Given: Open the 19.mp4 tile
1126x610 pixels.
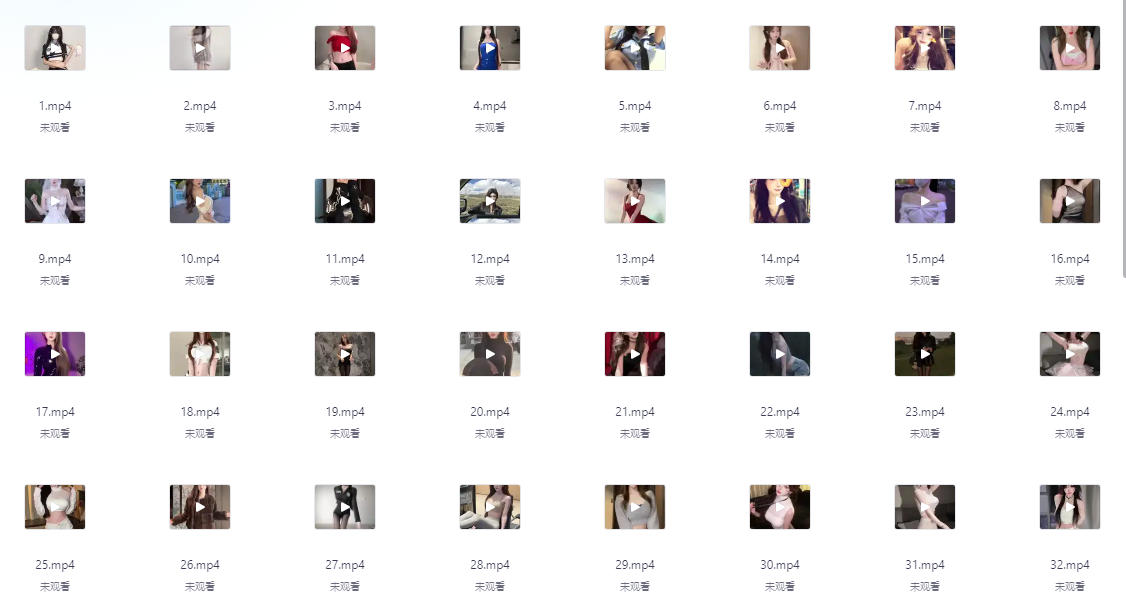Looking at the screenshot, I should 345,354.
